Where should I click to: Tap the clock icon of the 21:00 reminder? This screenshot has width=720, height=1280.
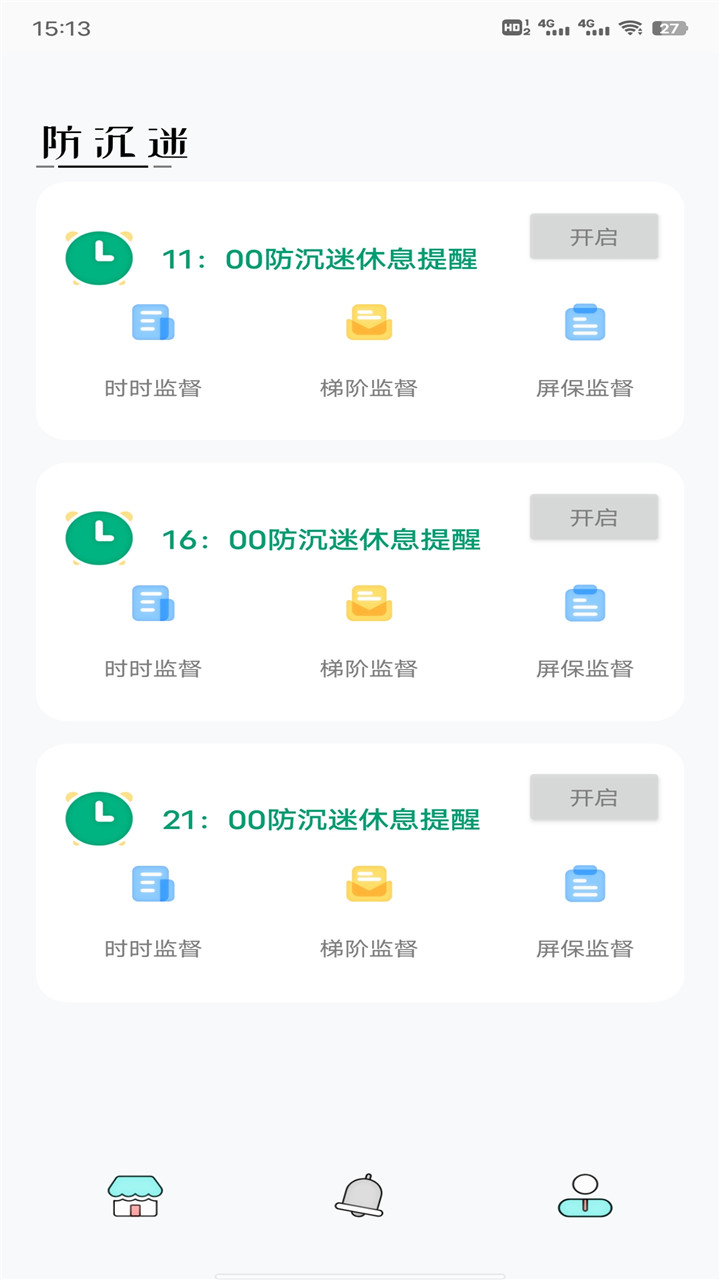(98, 817)
